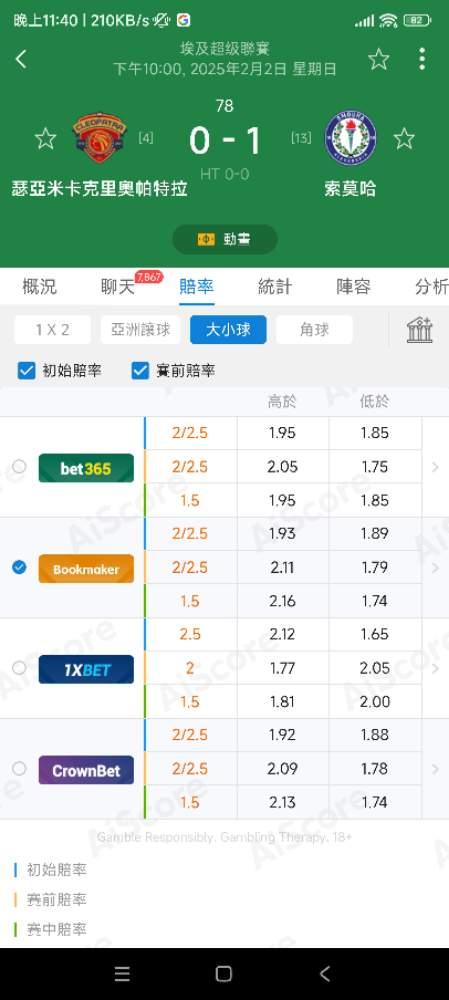449x1000 pixels.
Task: Open the 陣容 tab
Action: click(x=353, y=287)
